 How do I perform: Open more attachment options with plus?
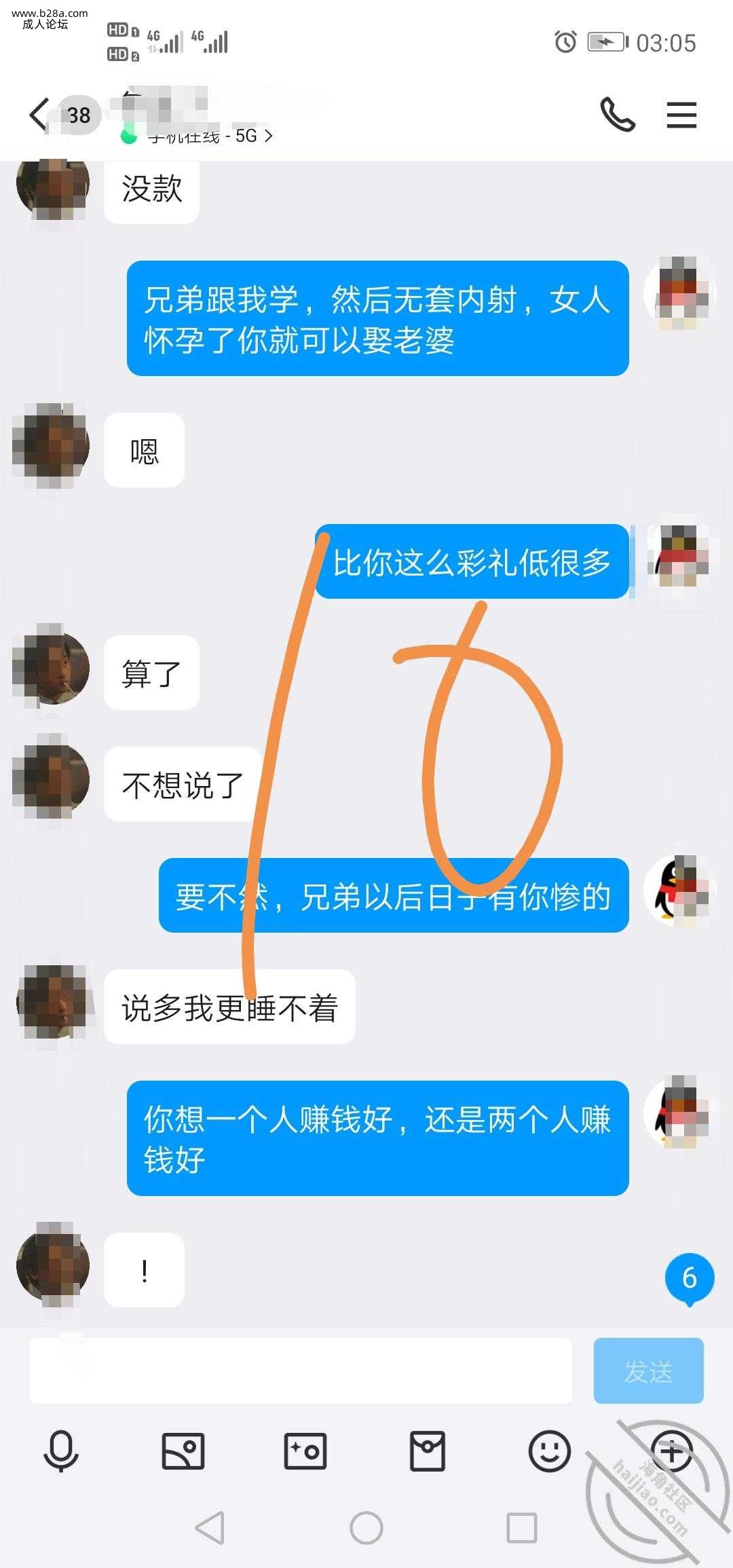tap(671, 1451)
